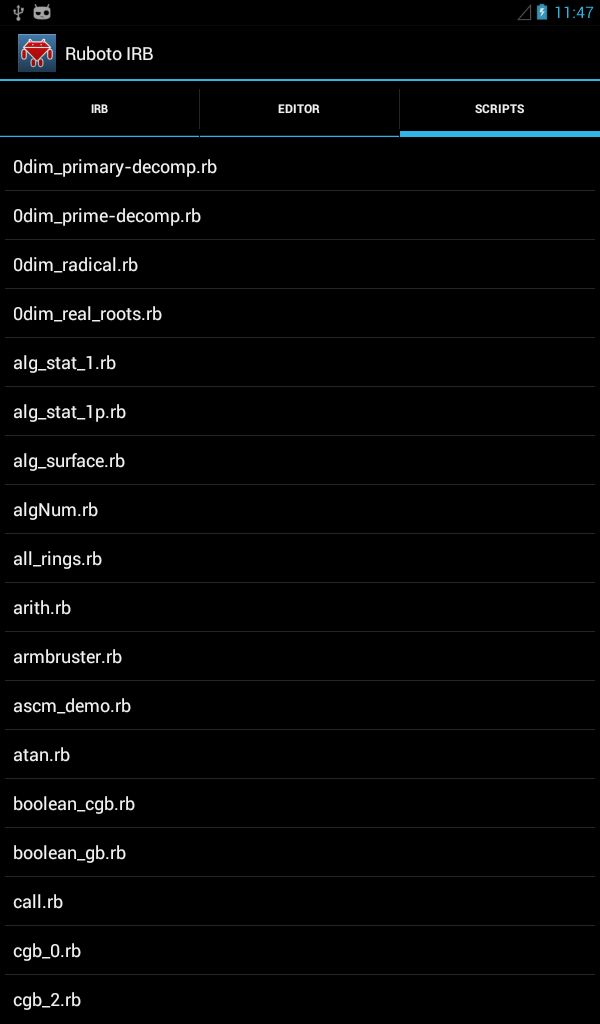Select the alg_stat_1.rb script

click(x=300, y=362)
